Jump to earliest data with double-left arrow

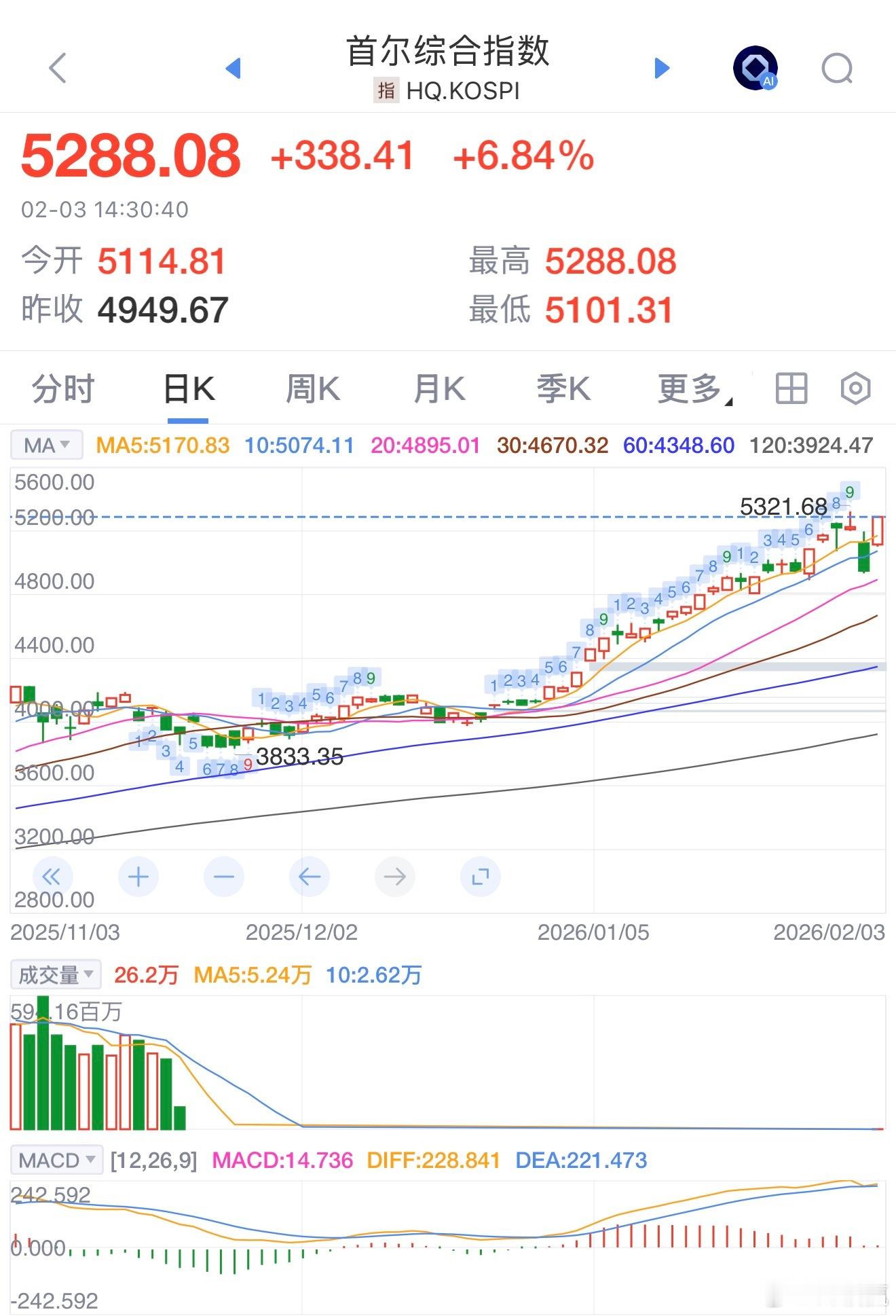tap(52, 877)
